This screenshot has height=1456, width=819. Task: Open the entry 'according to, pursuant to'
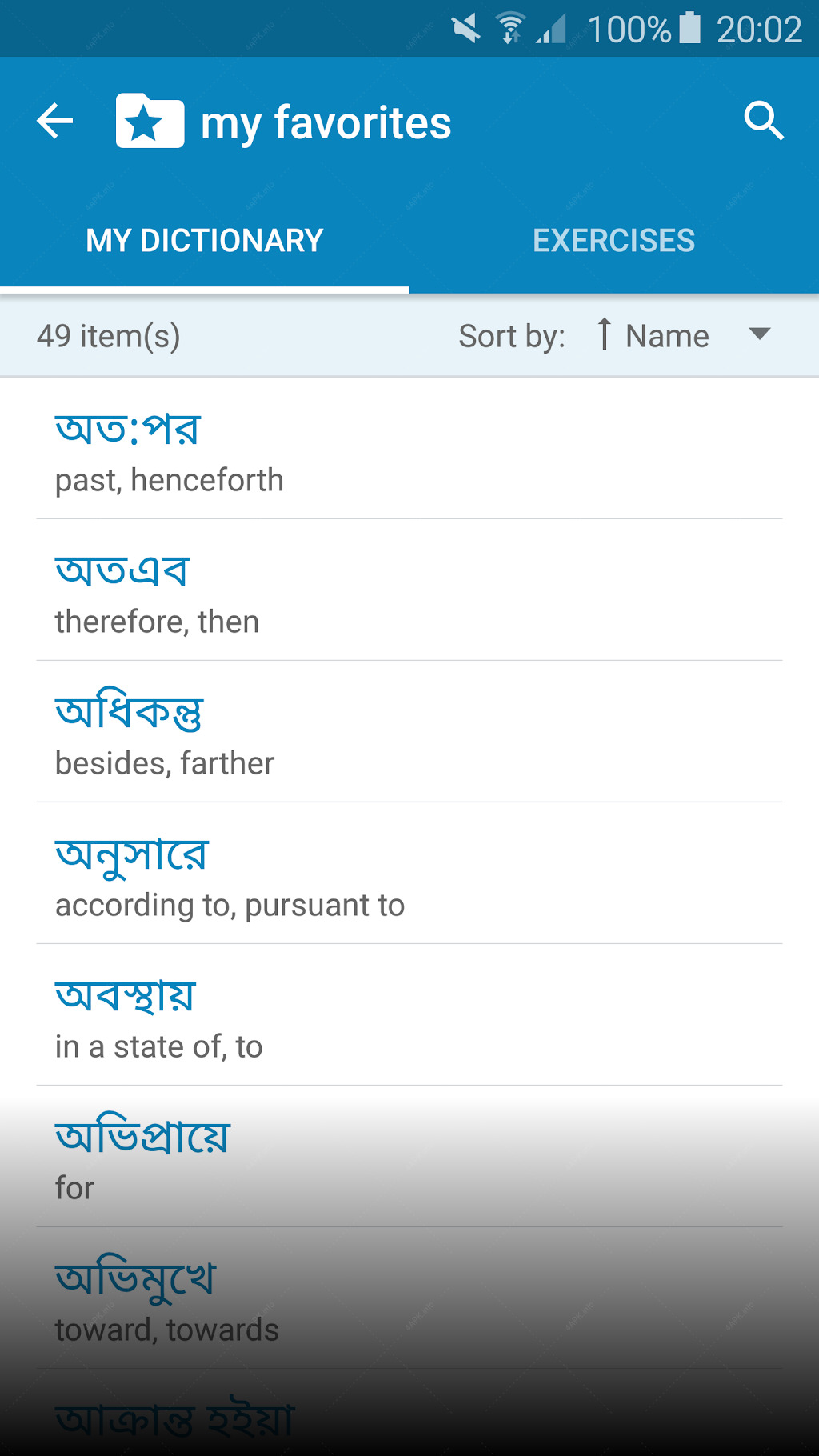pos(409,874)
